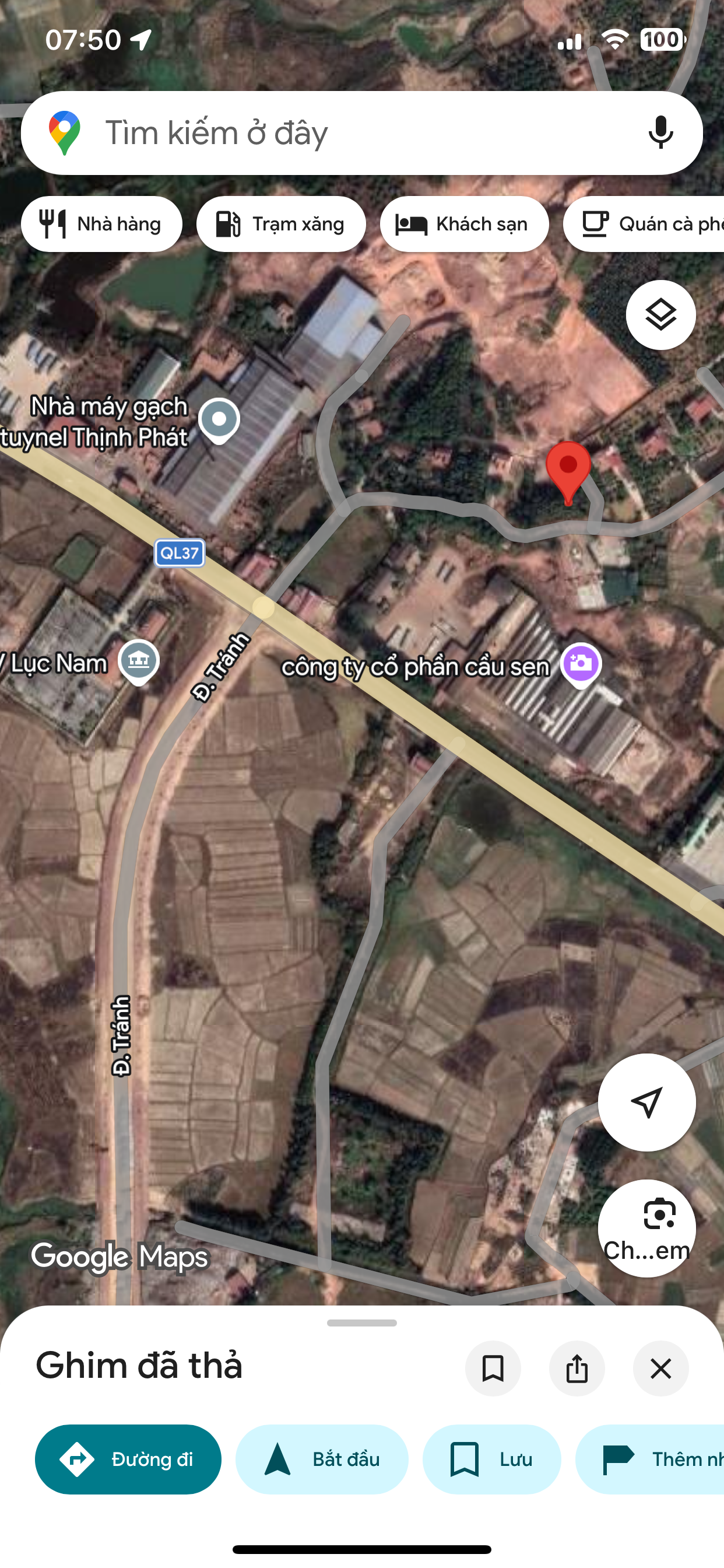Select the Nhà hàng chip
Image resolution: width=724 pixels, height=1568 pixels.
point(101,224)
